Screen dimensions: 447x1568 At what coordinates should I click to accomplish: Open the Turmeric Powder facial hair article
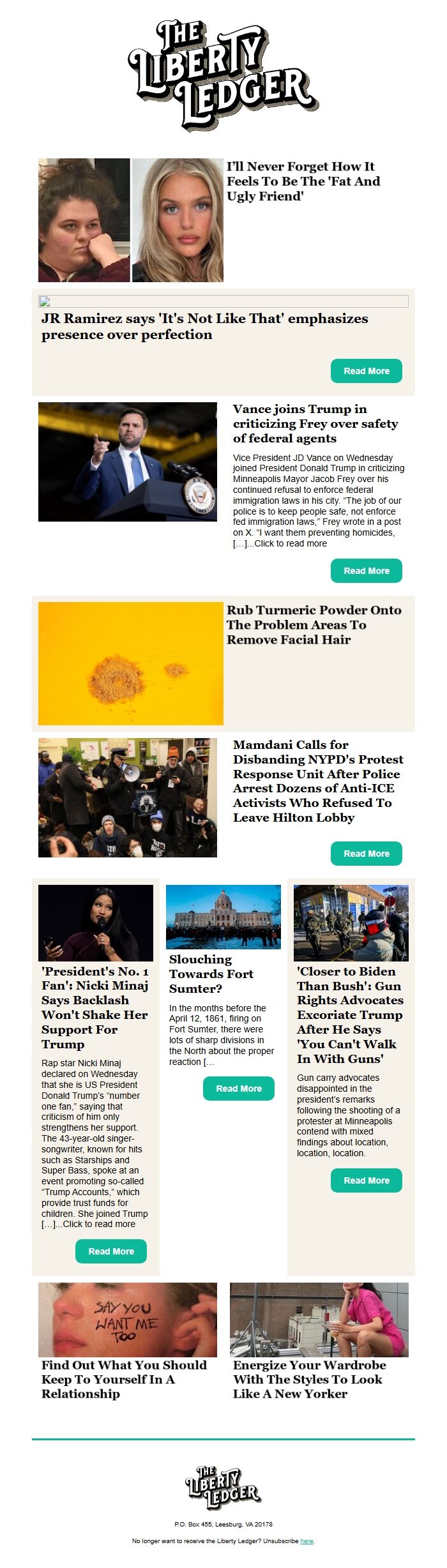(x=314, y=624)
